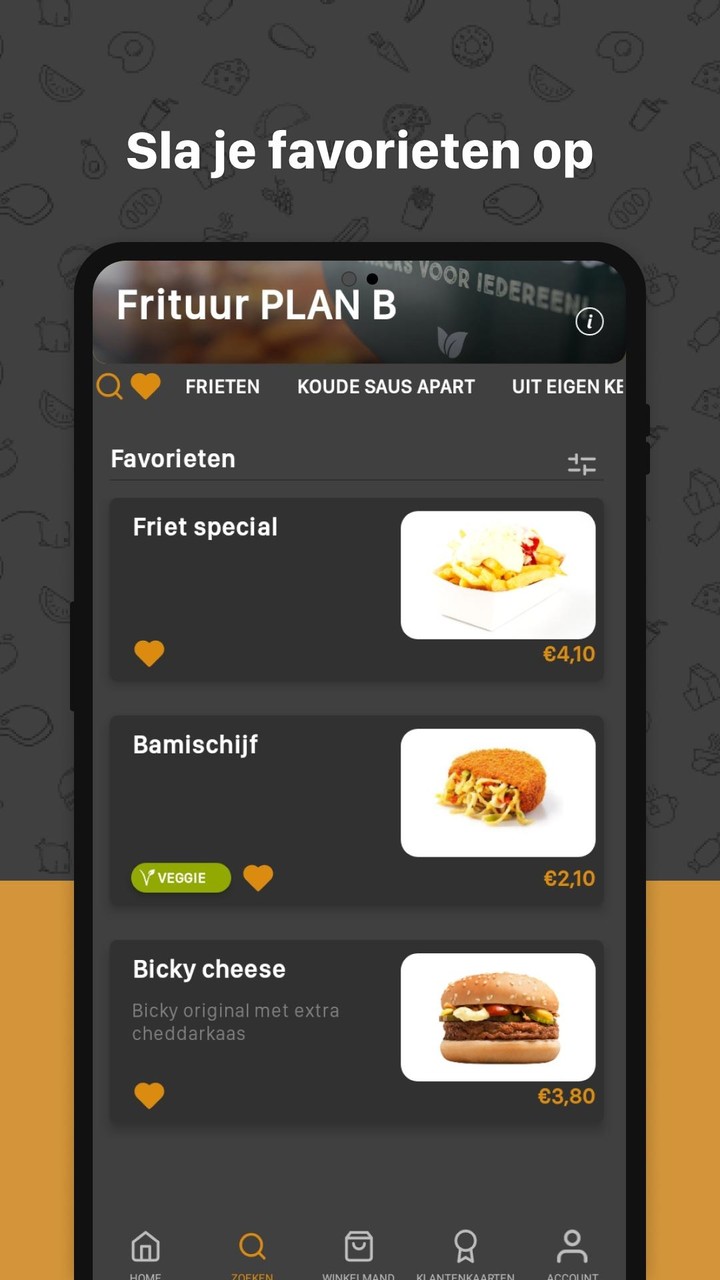Open Bicky cheese via its burger thumbnail
This screenshot has height=1280, width=720.
[498, 1017]
